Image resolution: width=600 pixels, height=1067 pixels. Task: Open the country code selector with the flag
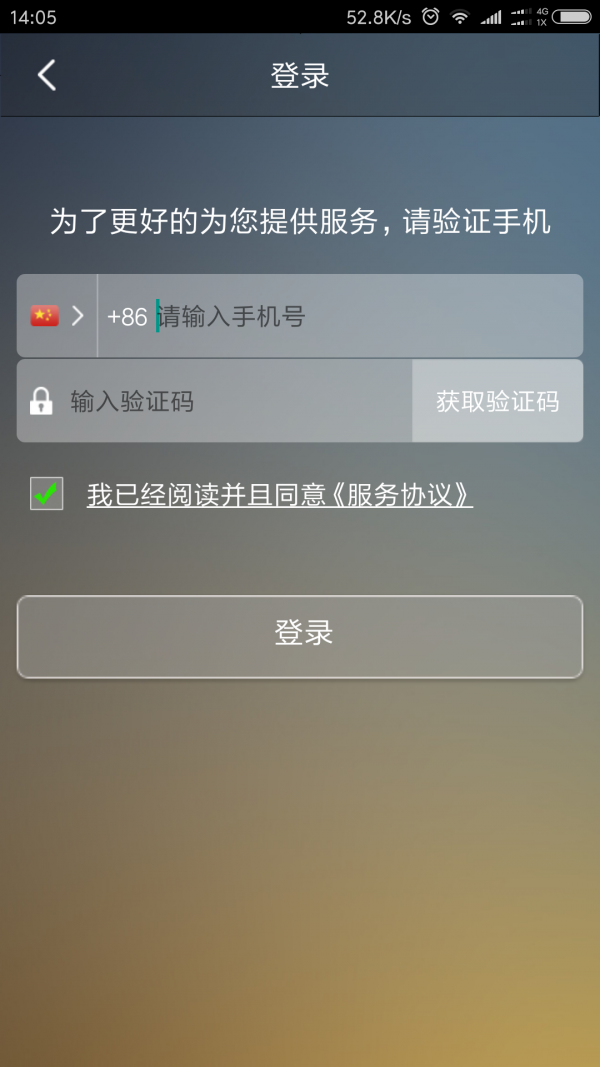coord(57,316)
